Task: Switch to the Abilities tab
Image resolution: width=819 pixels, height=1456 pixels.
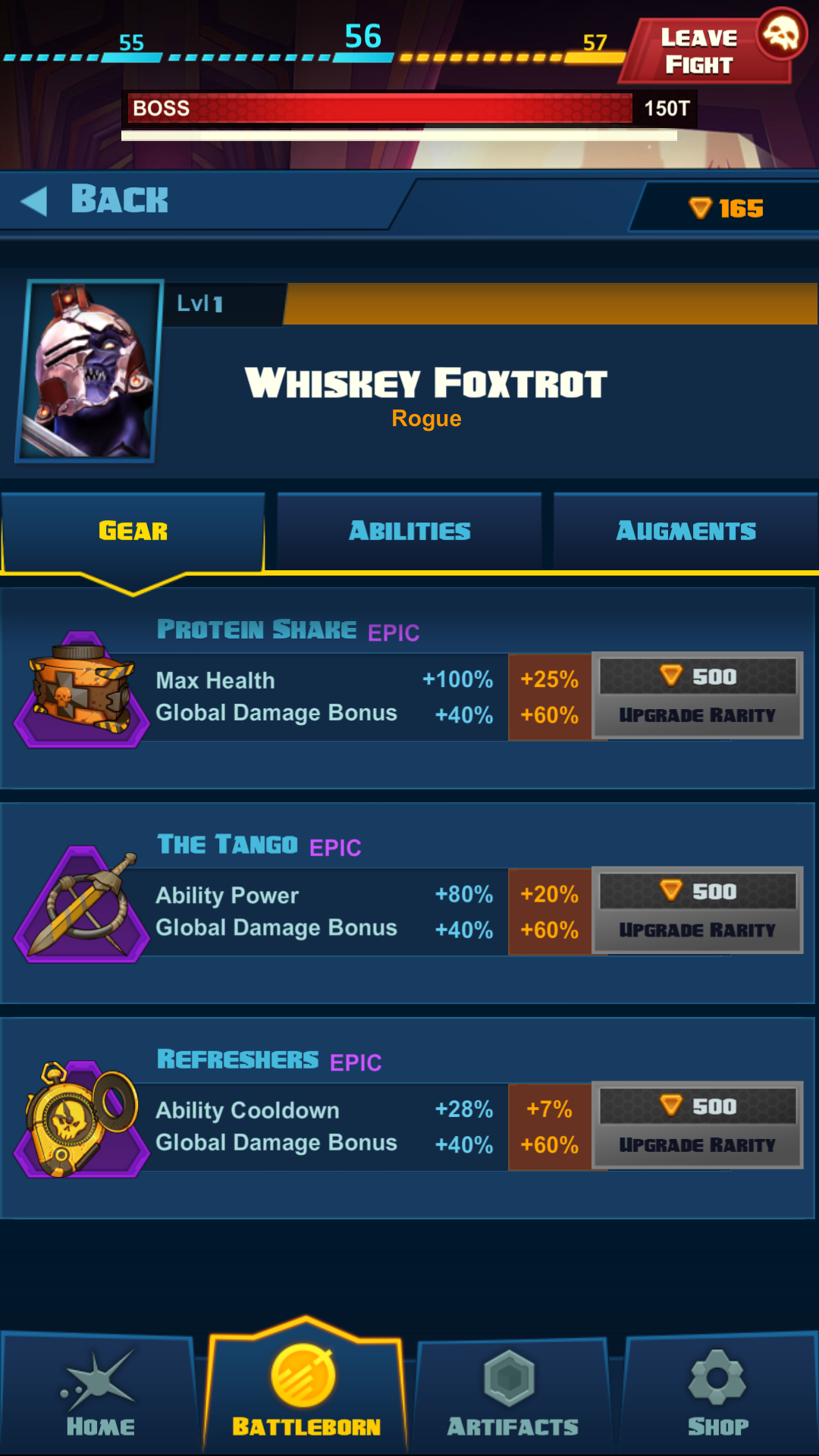Action: click(409, 531)
